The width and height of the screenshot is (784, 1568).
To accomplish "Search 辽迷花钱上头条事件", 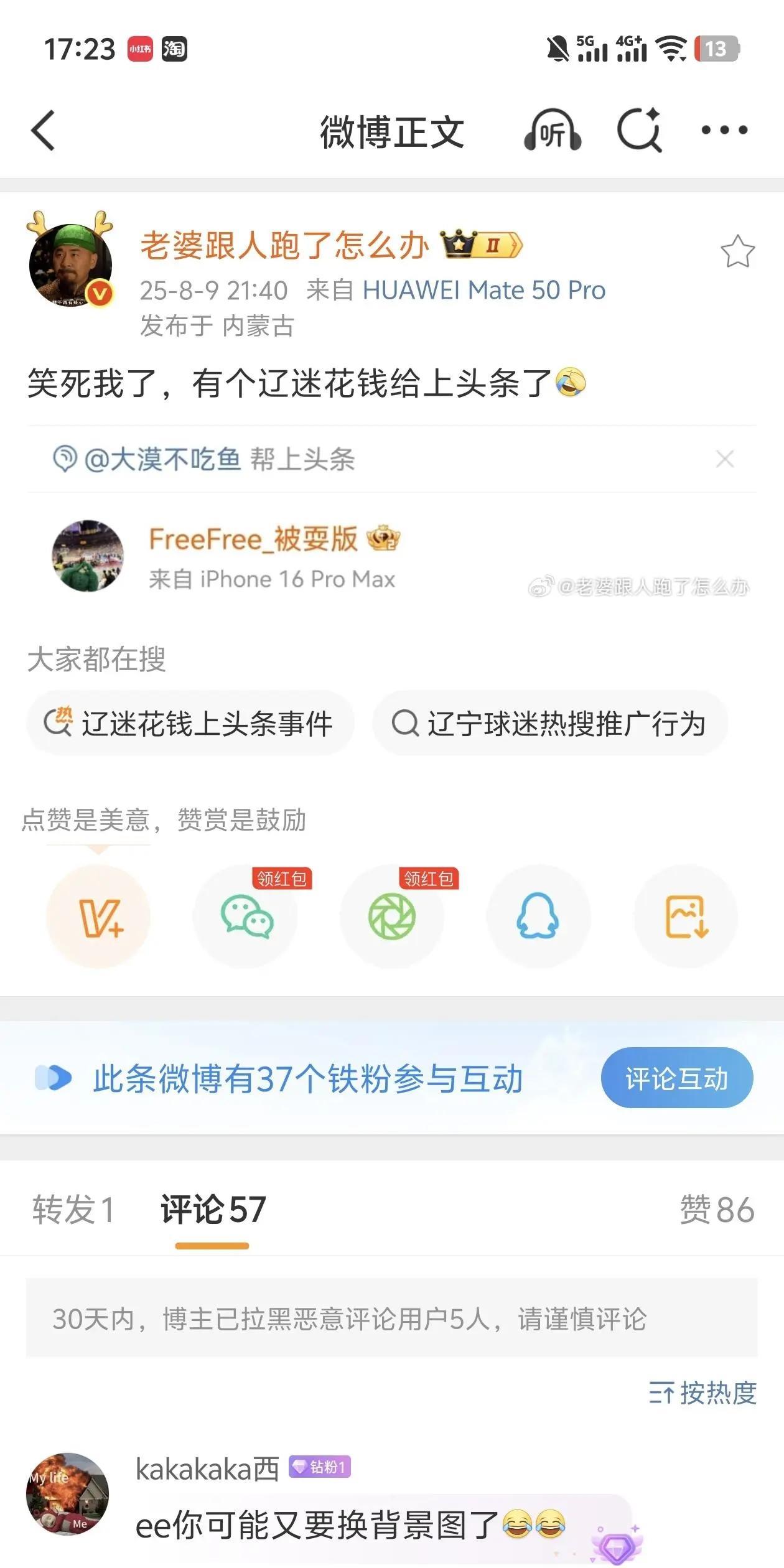I will pos(190,724).
